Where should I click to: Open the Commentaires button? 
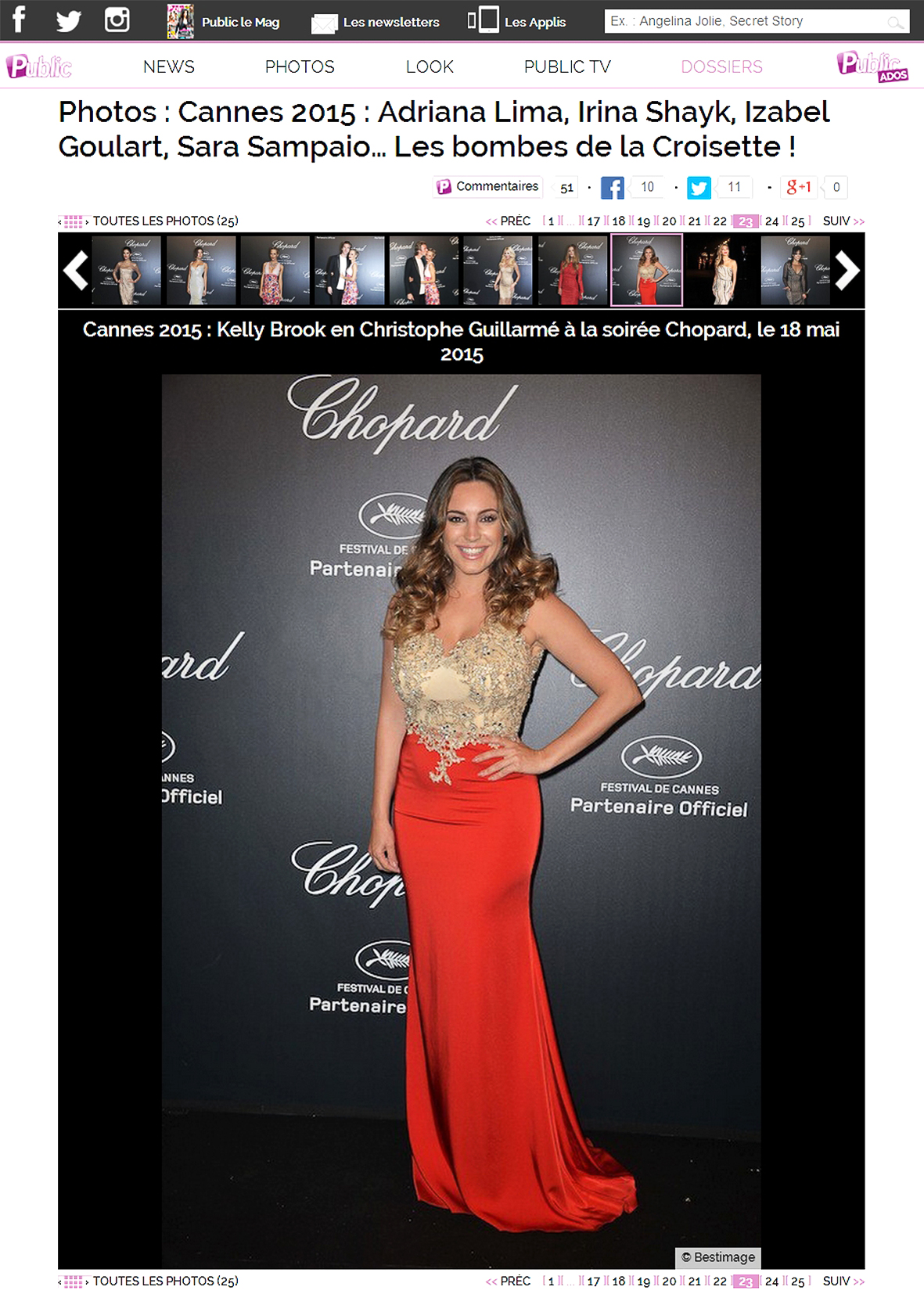[488, 186]
